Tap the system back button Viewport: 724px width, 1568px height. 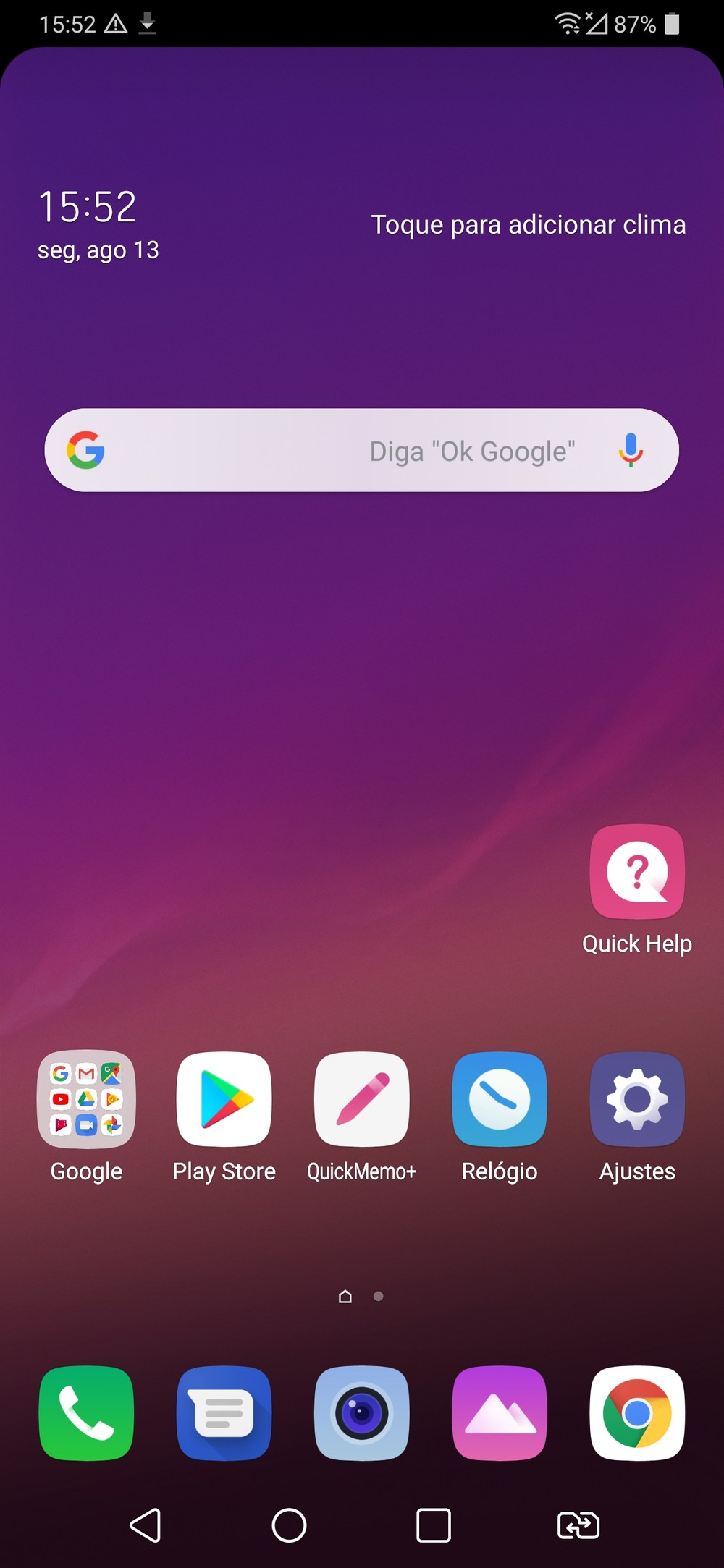click(145, 1525)
